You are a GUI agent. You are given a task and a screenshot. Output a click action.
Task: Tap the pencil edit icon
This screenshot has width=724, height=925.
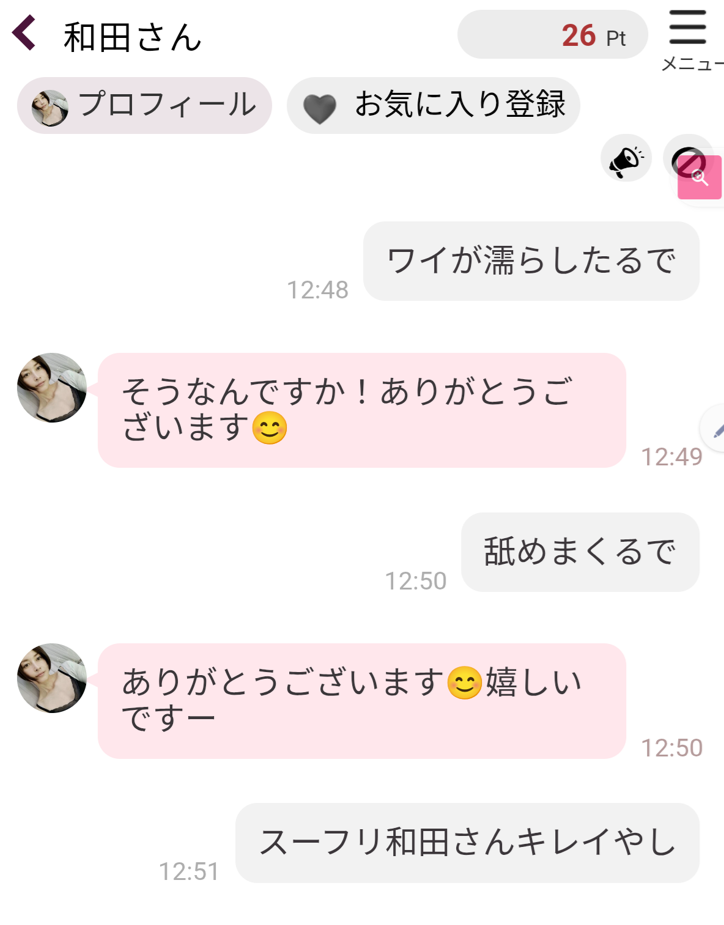click(716, 431)
